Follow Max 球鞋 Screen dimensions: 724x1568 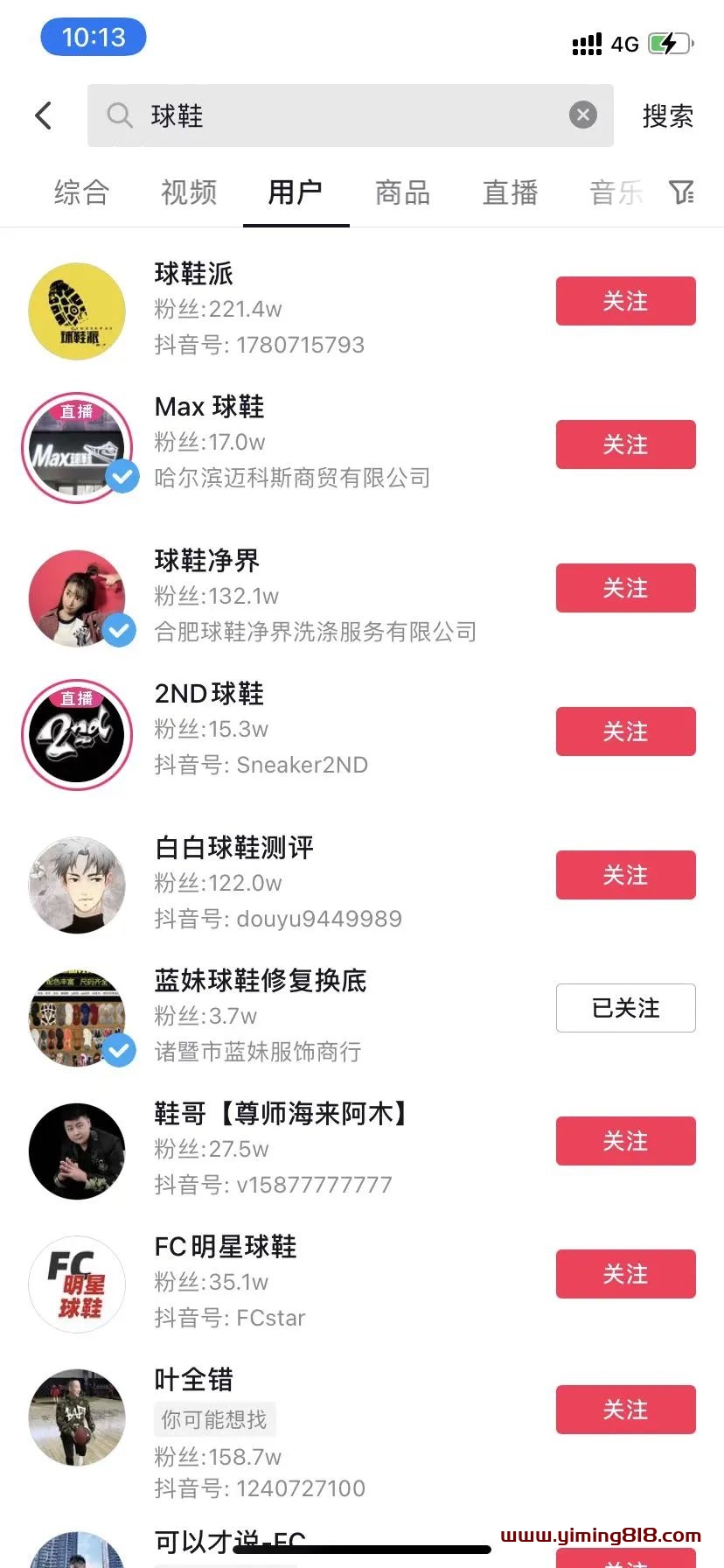[625, 444]
